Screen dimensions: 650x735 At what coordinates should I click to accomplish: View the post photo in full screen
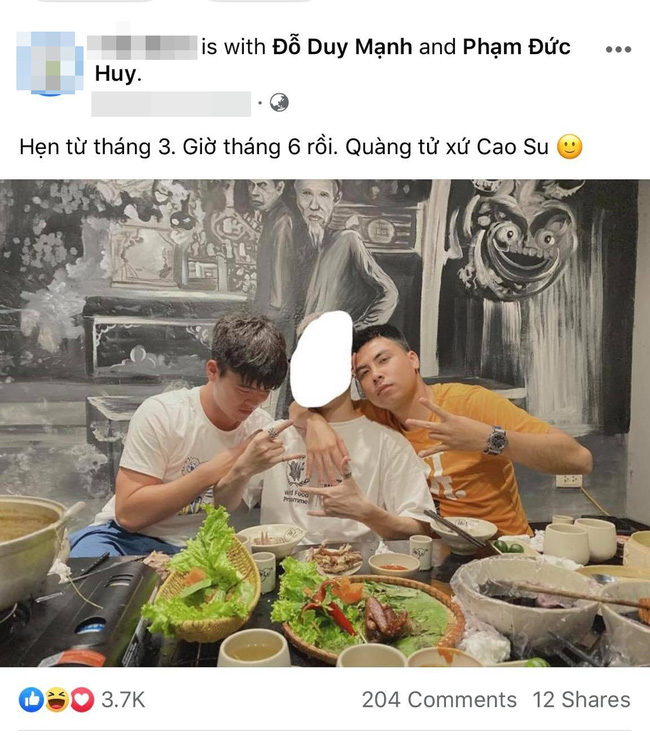pyautogui.click(x=325, y=422)
